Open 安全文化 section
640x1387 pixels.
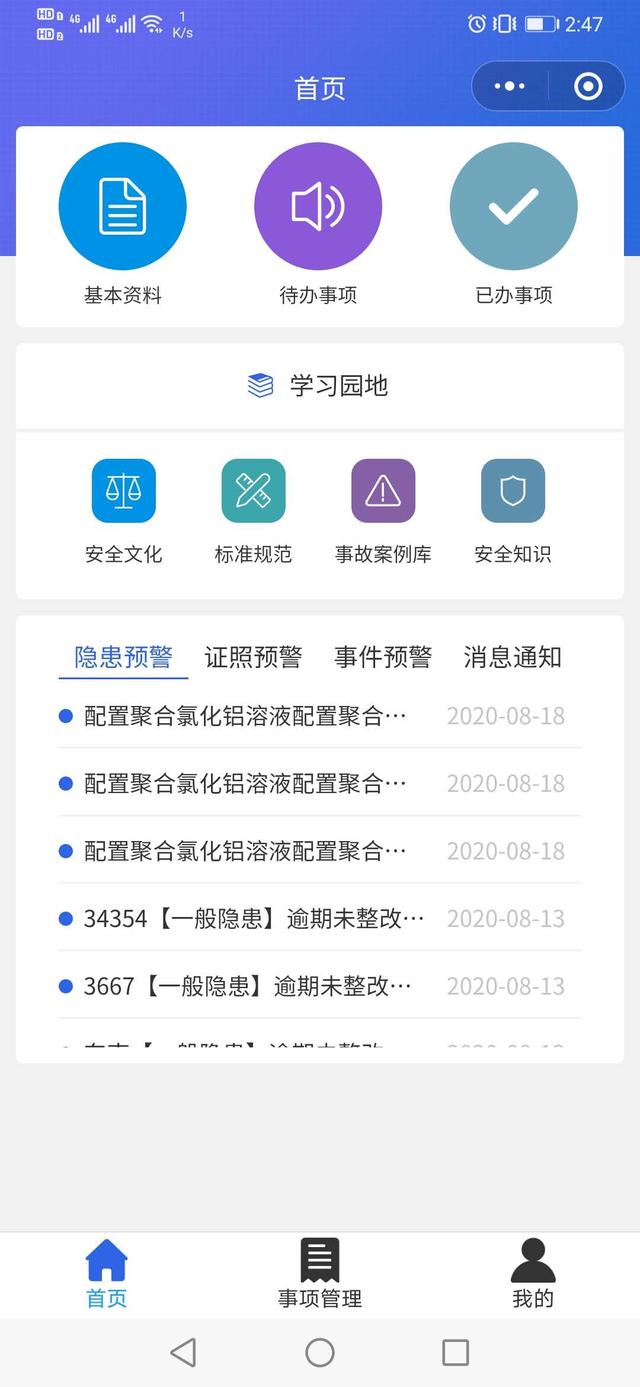click(x=123, y=512)
